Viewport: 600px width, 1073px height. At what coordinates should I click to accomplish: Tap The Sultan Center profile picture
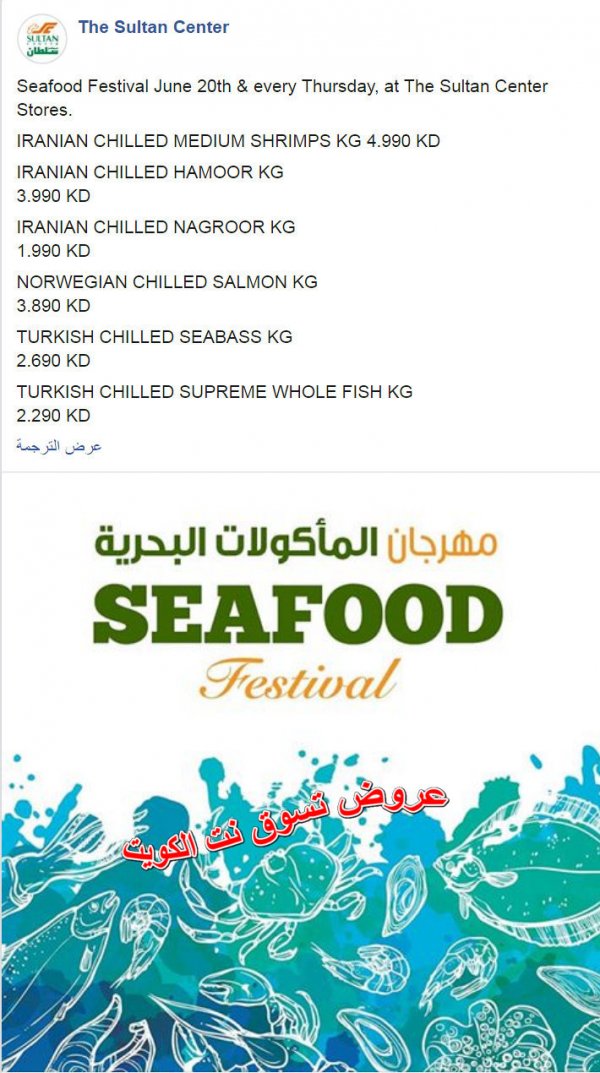42,39
